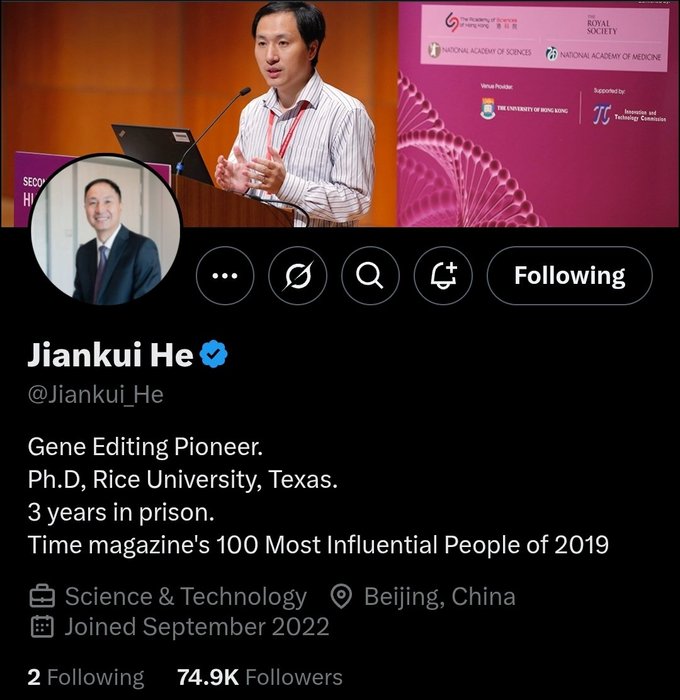
Task: Turn on post notifications bell
Action: (443, 275)
